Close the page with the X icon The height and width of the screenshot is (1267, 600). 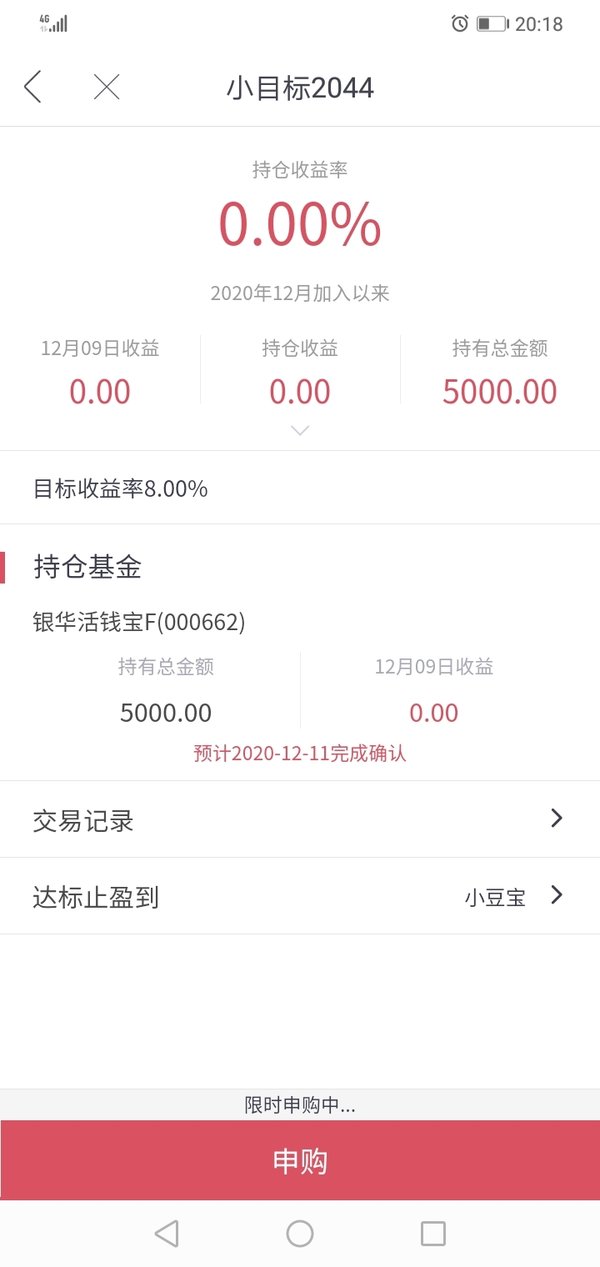coord(106,87)
